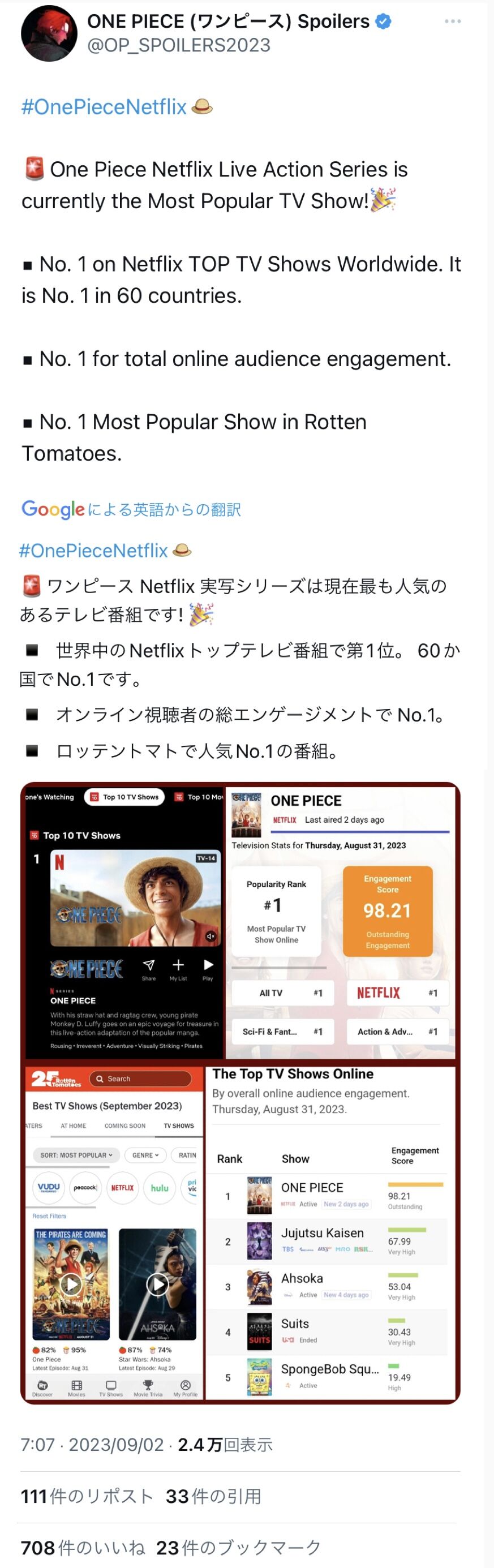Open the ONE PIECE television stats image
This screenshot has height=1568, width=494.
click(342, 922)
